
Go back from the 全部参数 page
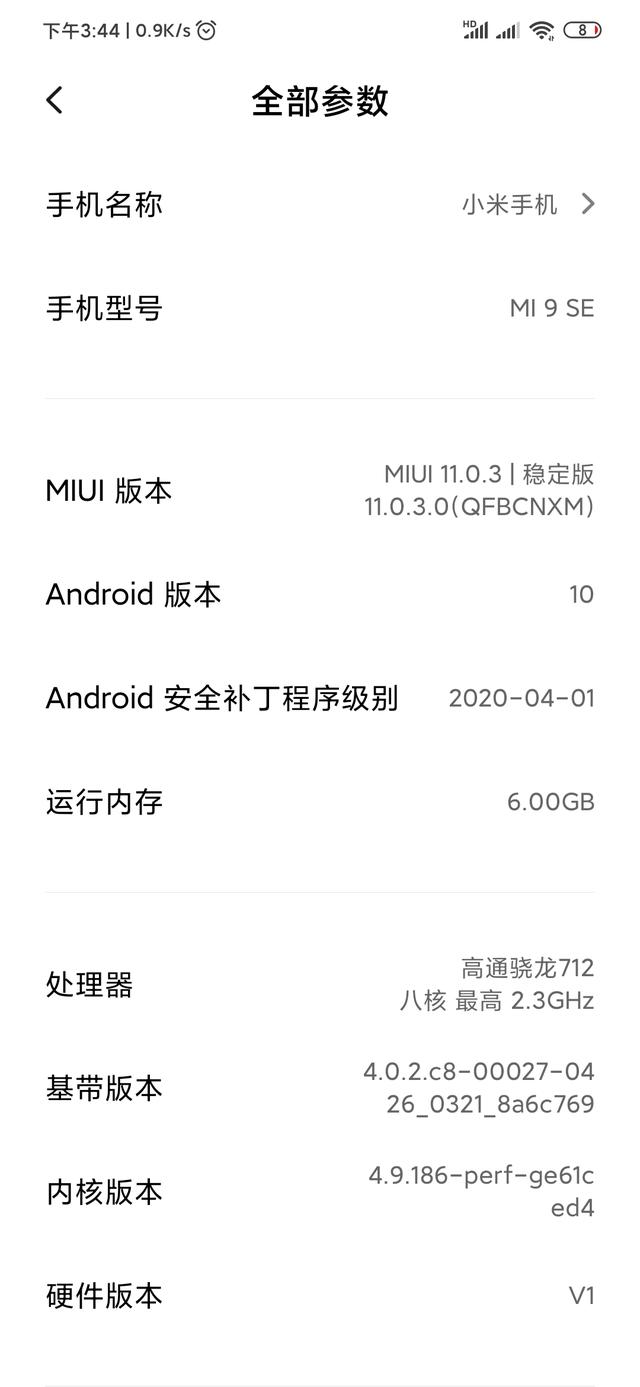pyautogui.click(x=55, y=100)
